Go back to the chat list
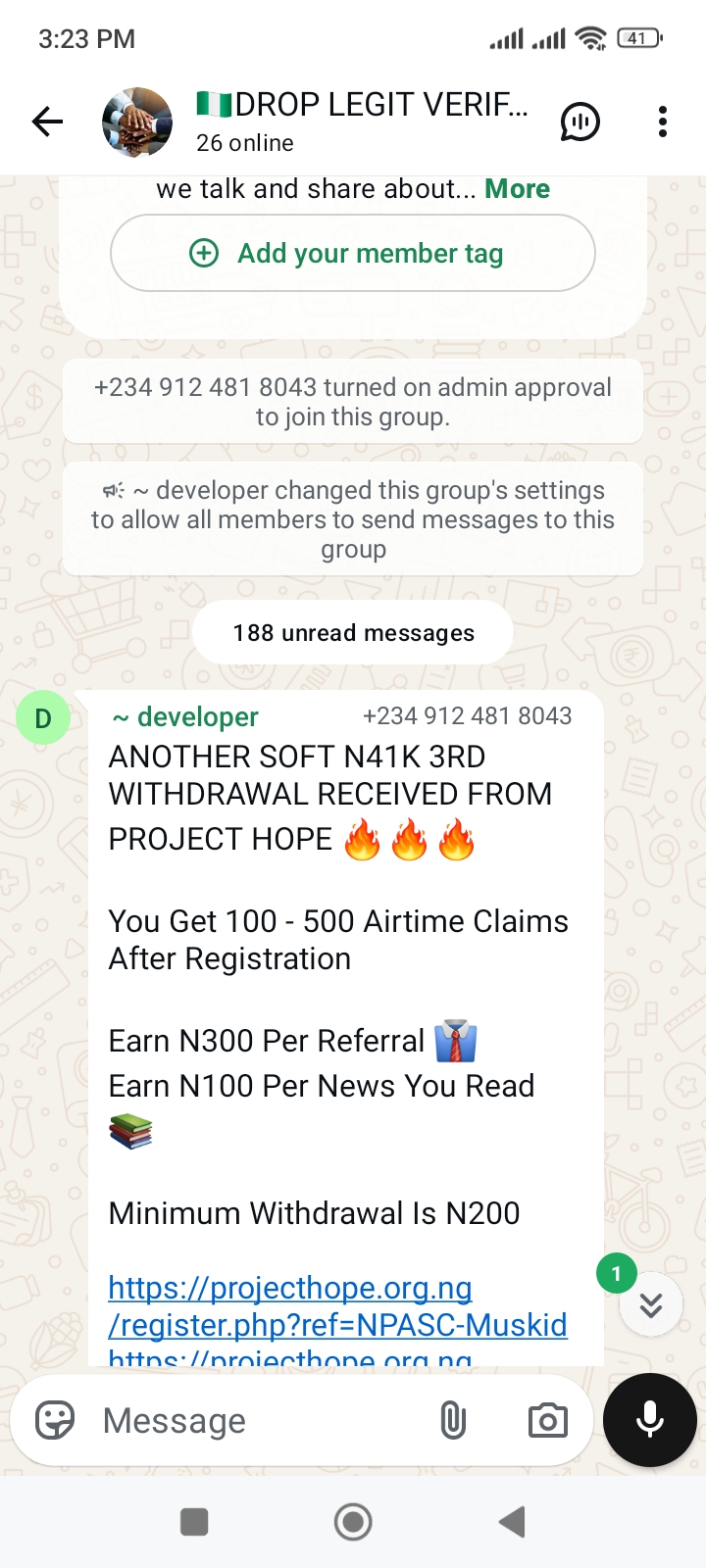The width and height of the screenshot is (706, 1568). click(x=47, y=122)
